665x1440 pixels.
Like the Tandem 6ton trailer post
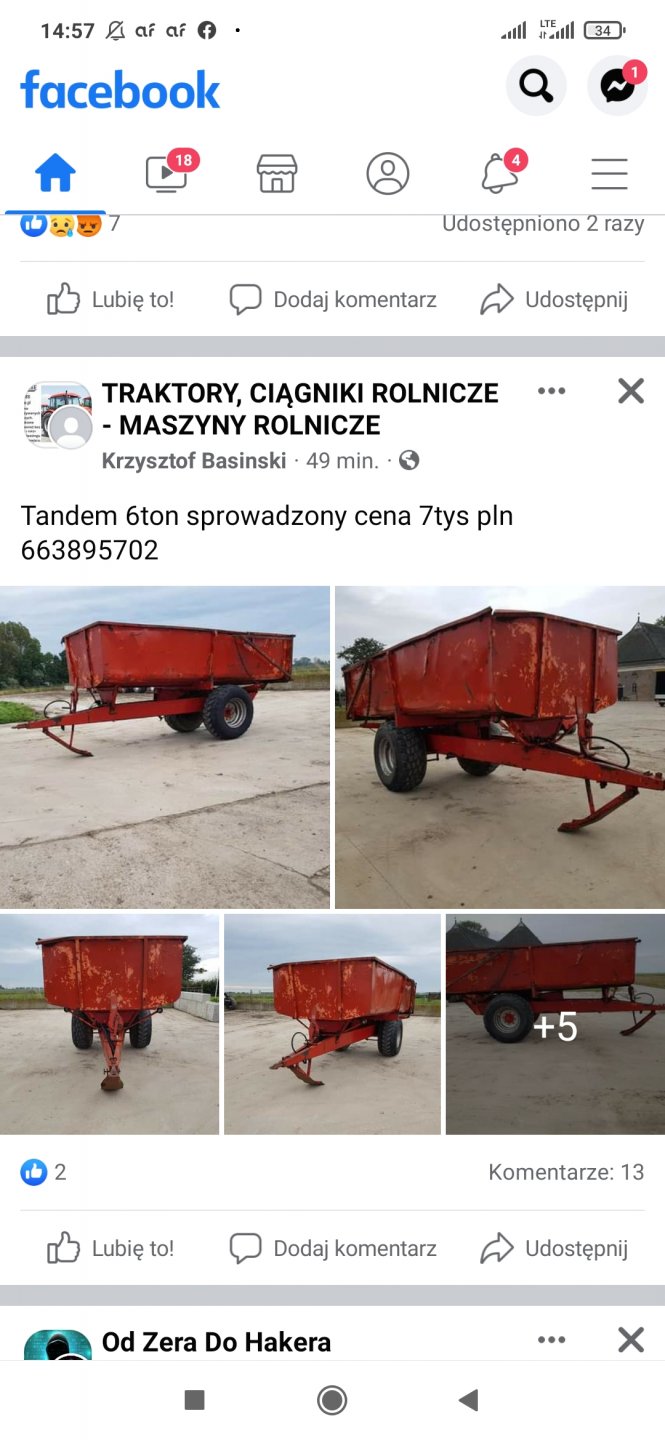(111, 1248)
